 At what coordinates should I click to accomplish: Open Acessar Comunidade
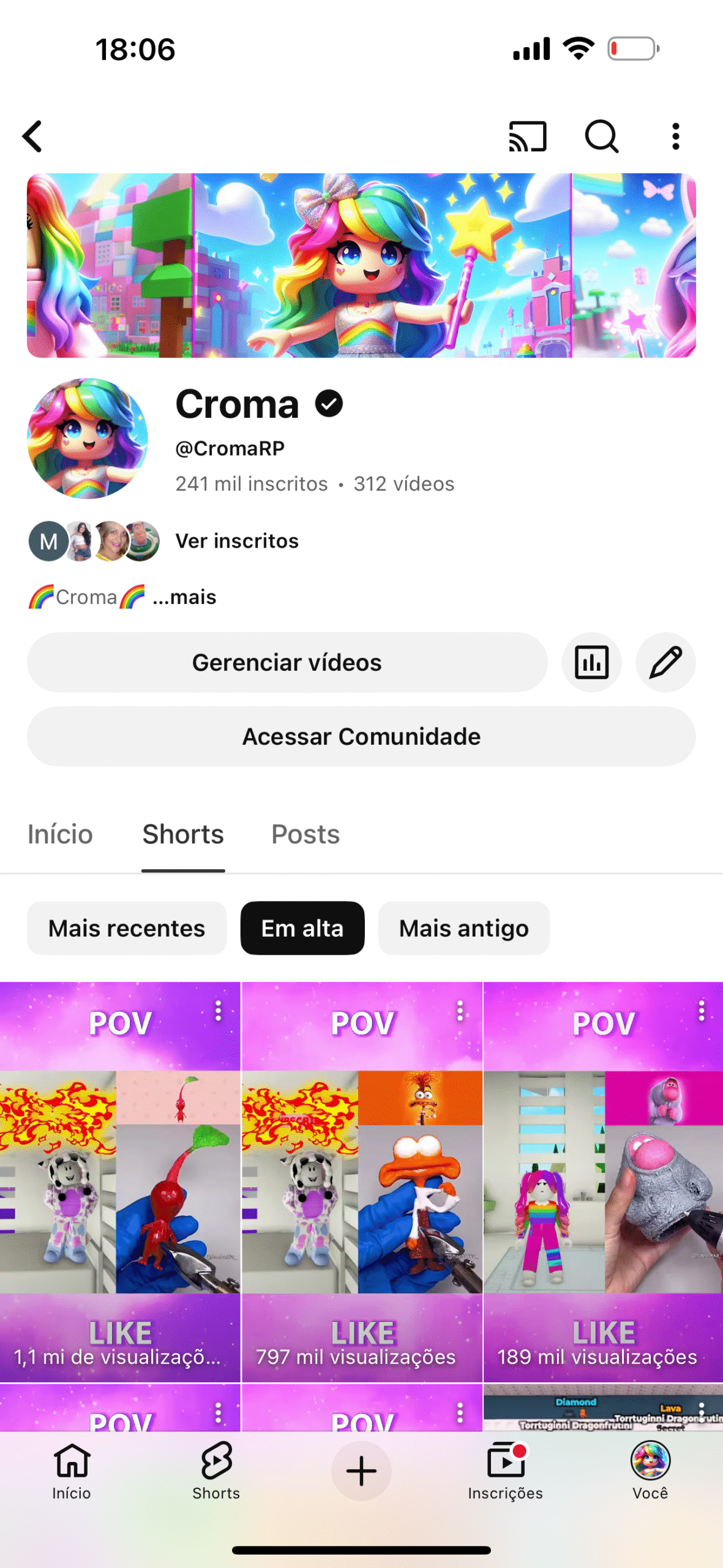[x=361, y=736]
